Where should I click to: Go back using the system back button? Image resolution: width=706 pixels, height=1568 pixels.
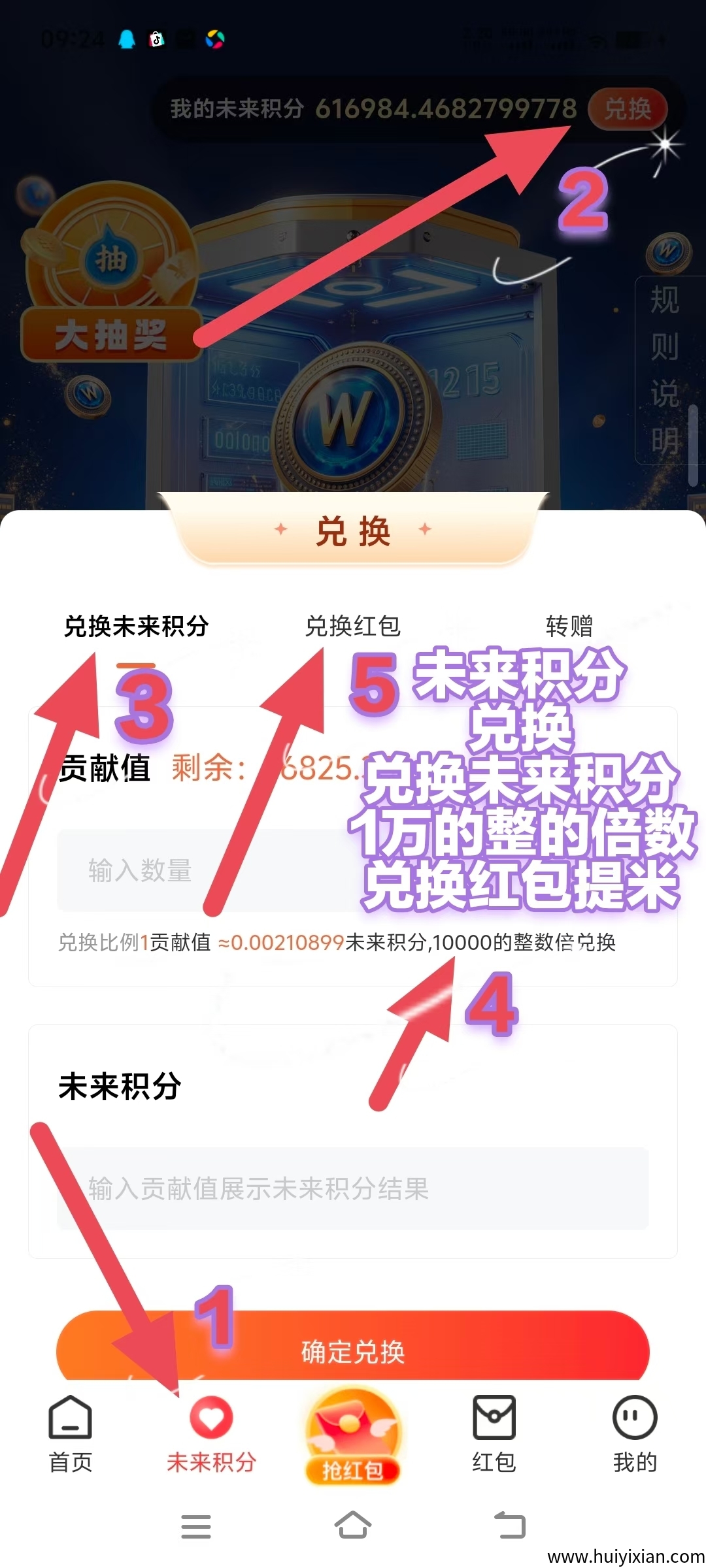pyautogui.click(x=510, y=1526)
